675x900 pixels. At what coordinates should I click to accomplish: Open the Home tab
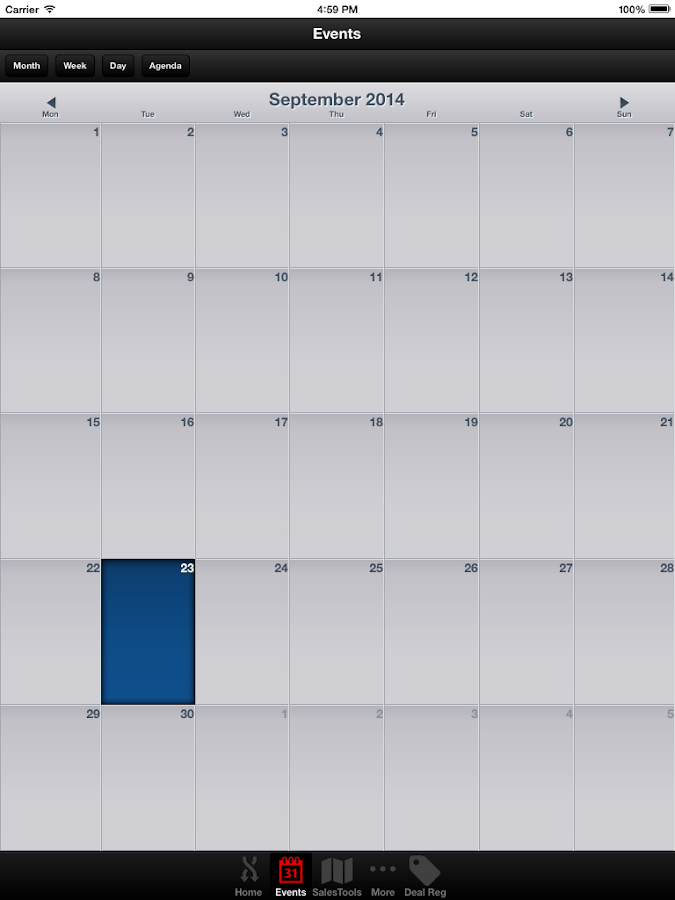[x=248, y=875]
